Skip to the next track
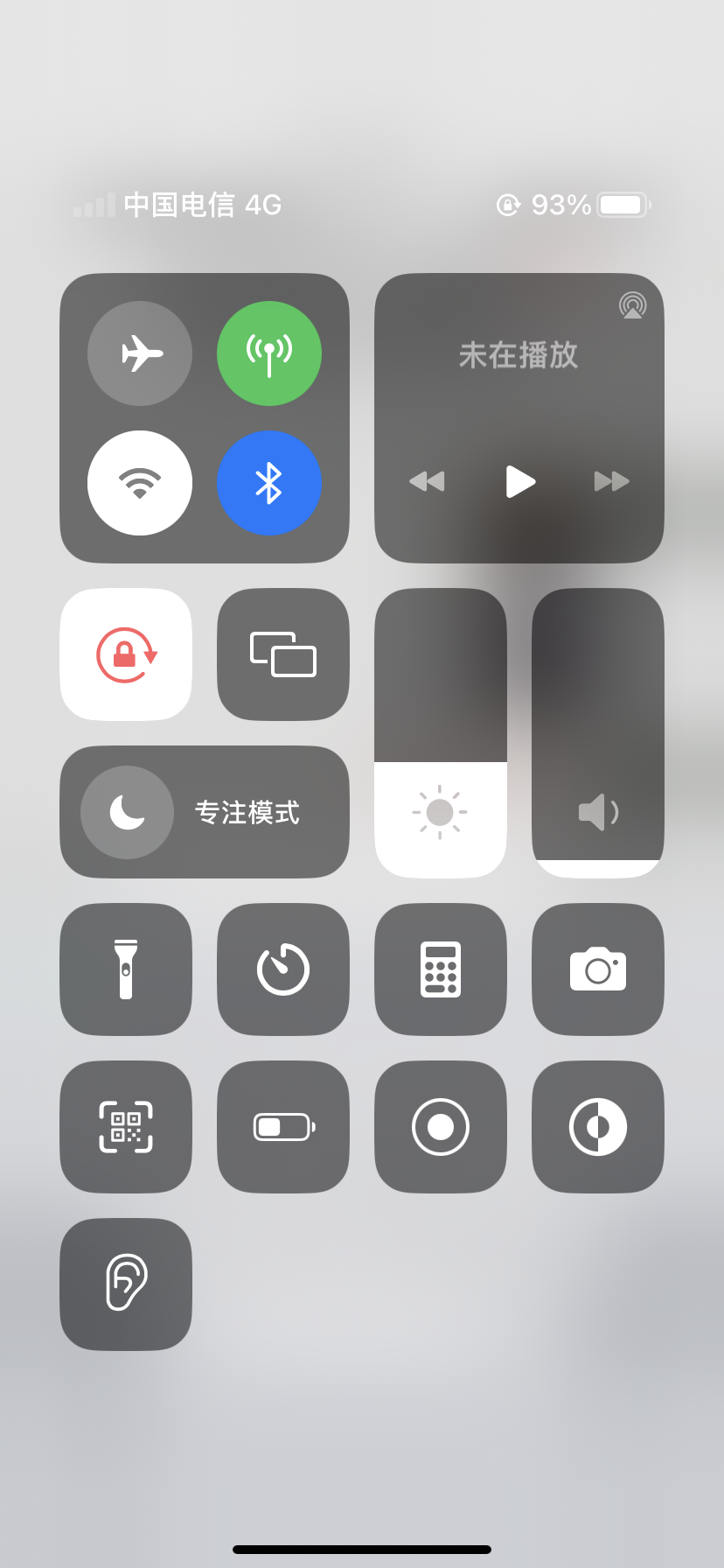The width and height of the screenshot is (724, 1568). 611,481
